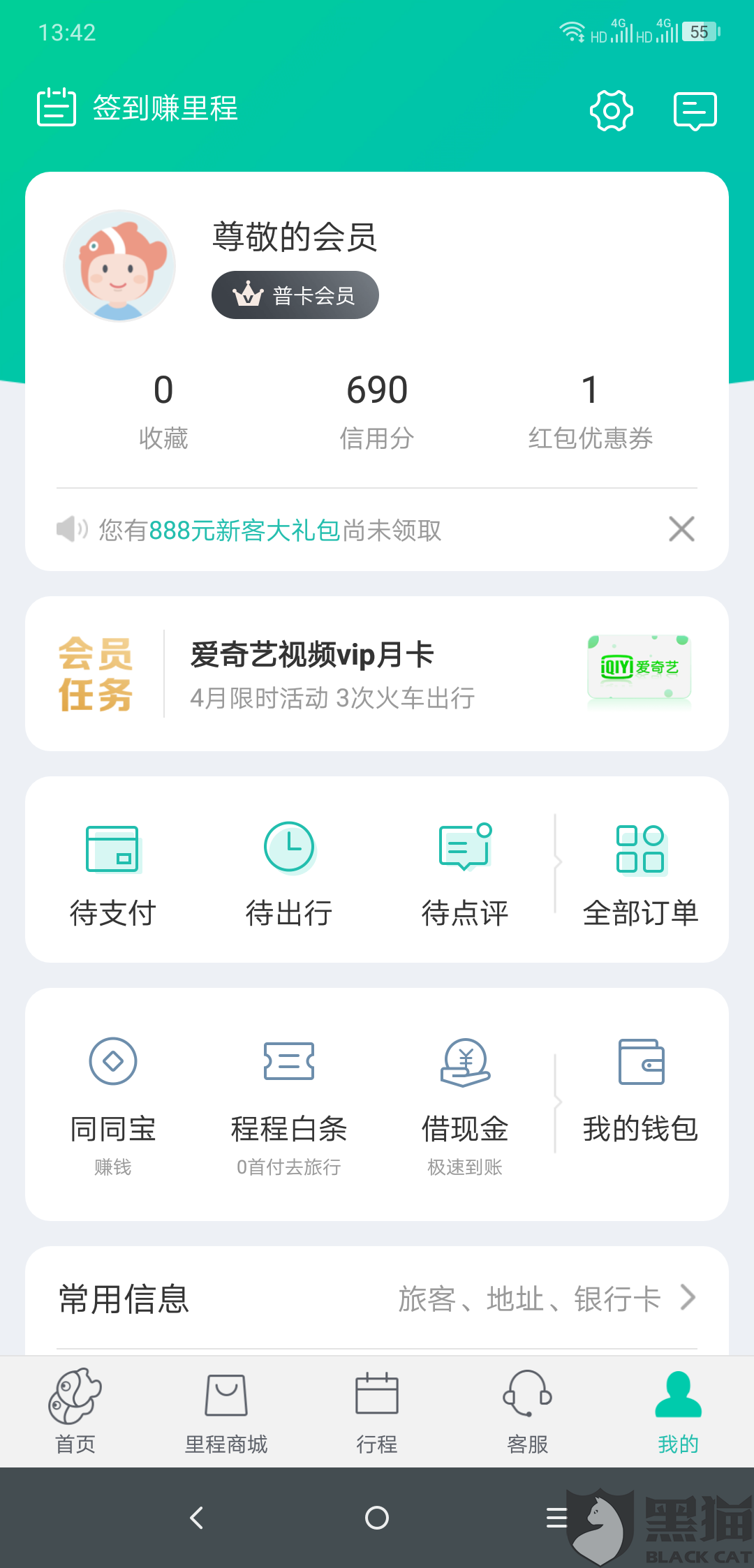Viewport: 754px width, 1568px height.
Task: Open 待点评 orders
Action: [465, 874]
